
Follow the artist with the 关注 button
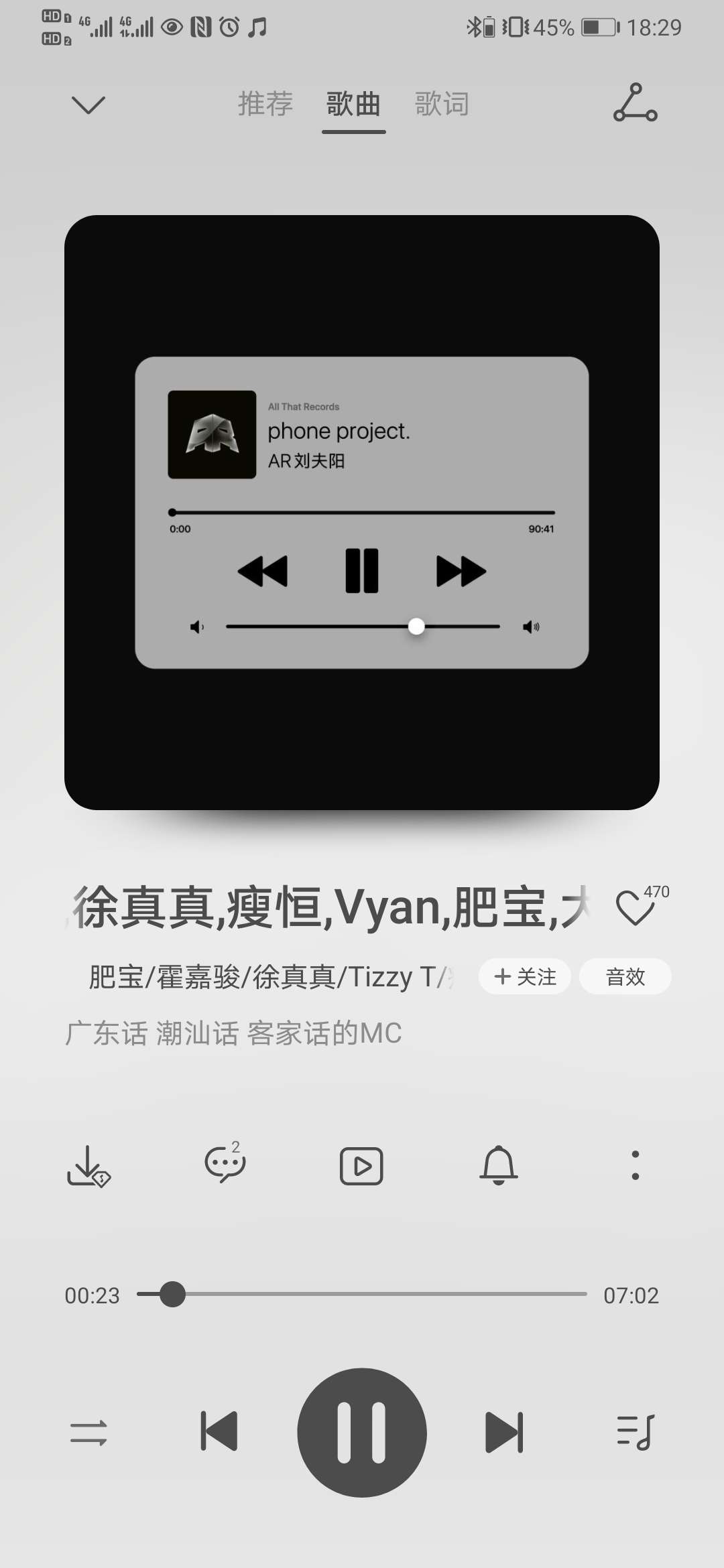point(525,976)
